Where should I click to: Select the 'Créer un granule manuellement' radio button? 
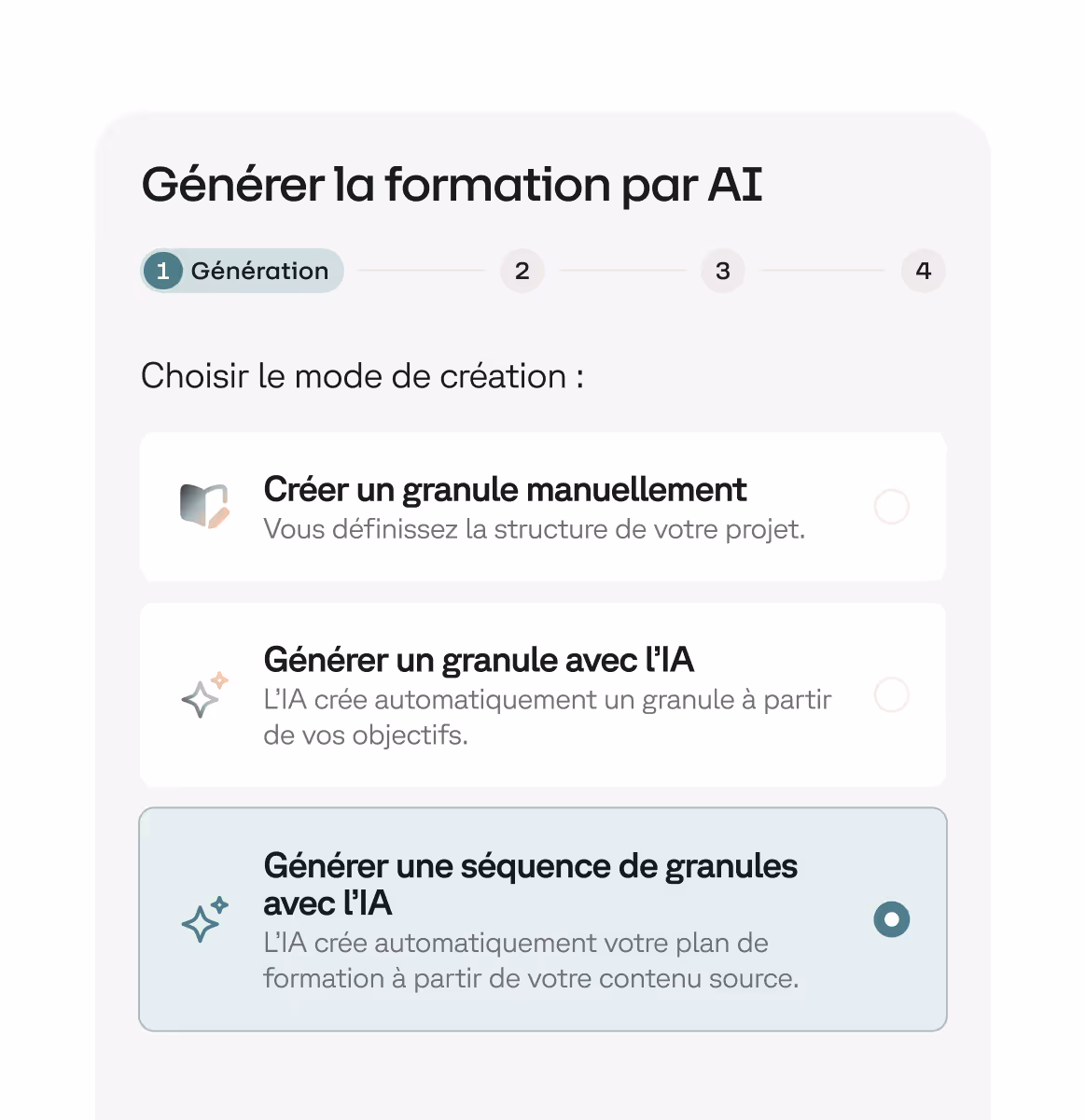pyautogui.click(x=891, y=506)
